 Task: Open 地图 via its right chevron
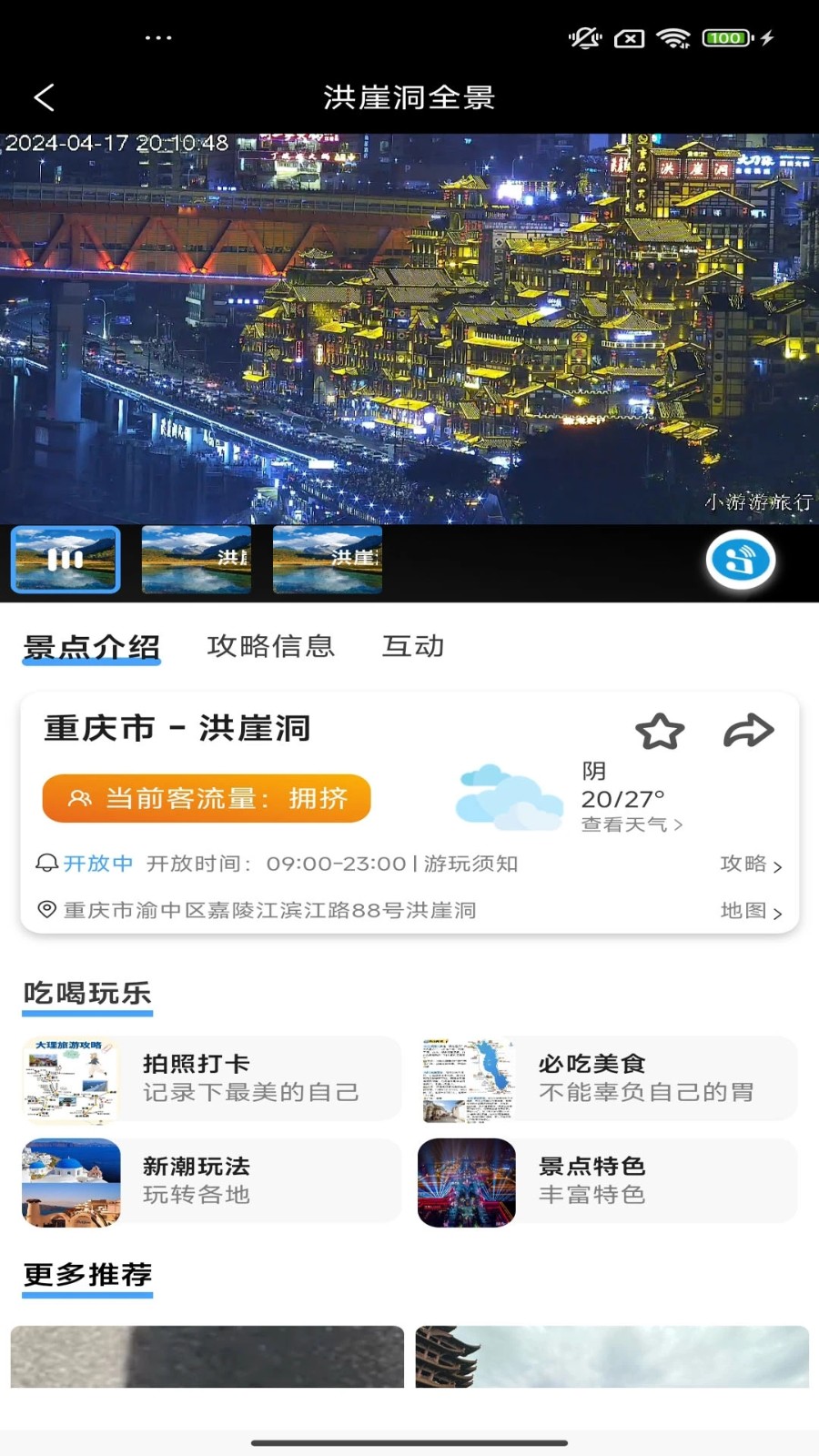click(x=751, y=909)
